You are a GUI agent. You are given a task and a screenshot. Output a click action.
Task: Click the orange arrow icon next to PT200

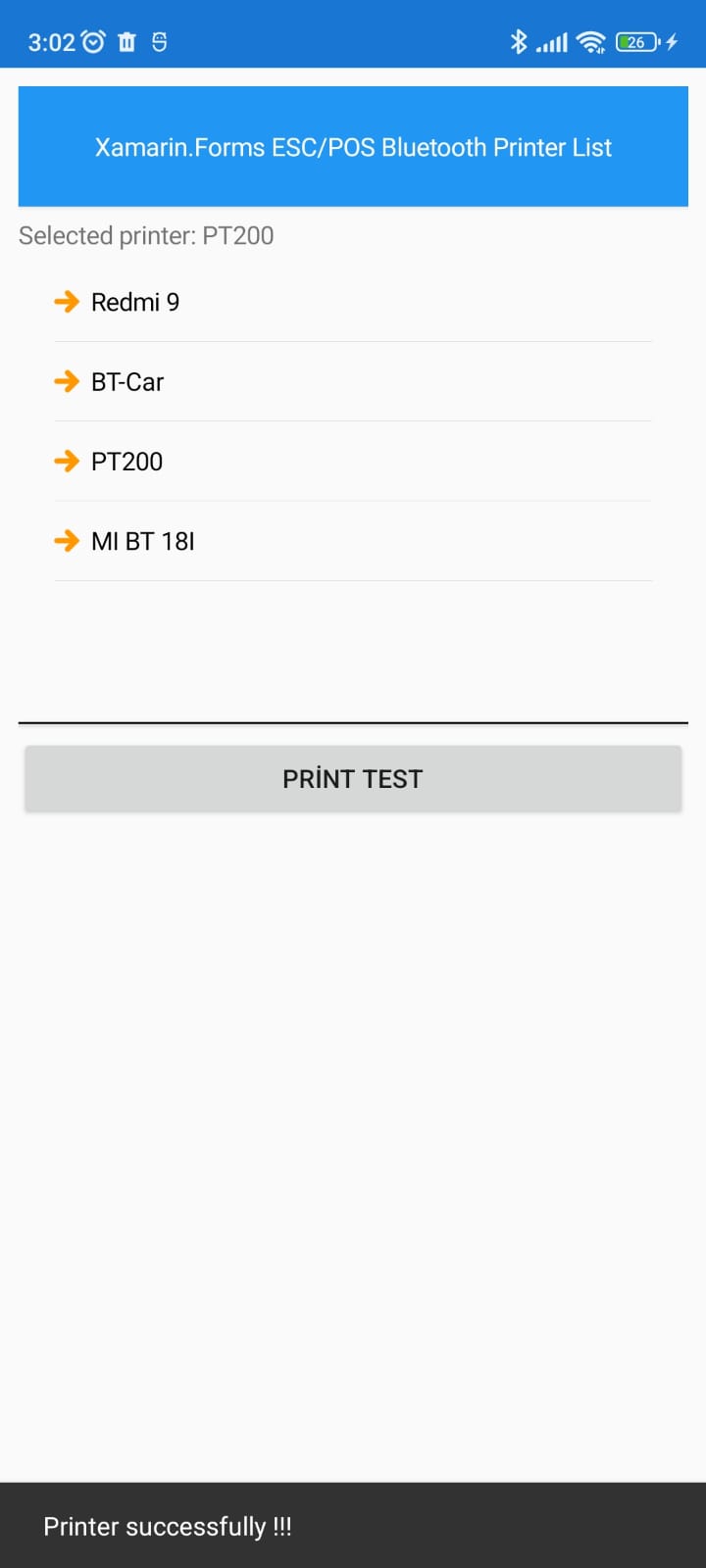point(66,461)
